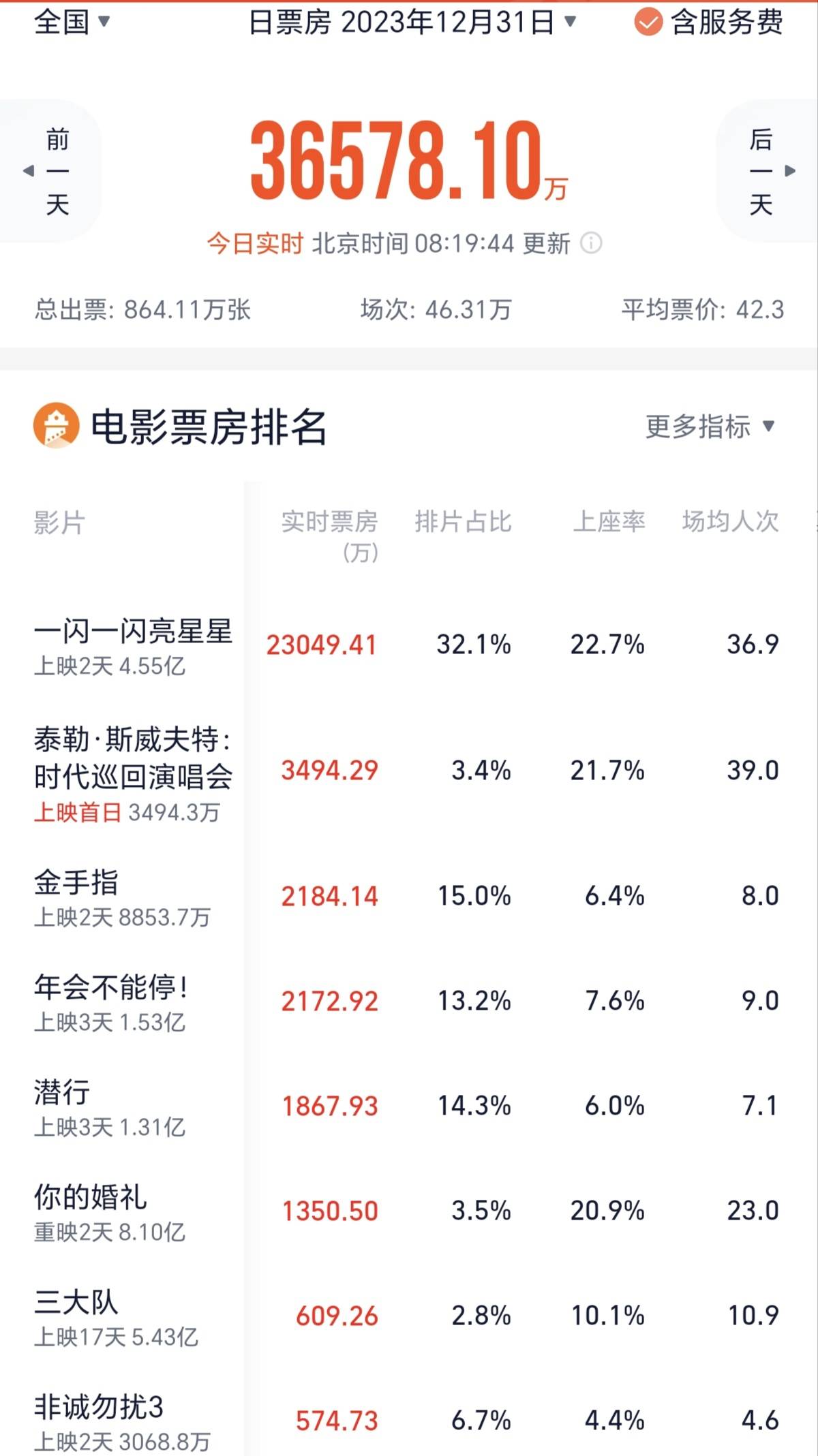
Task: Open the date picker showing 2023年12月31日
Action: [412, 22]
